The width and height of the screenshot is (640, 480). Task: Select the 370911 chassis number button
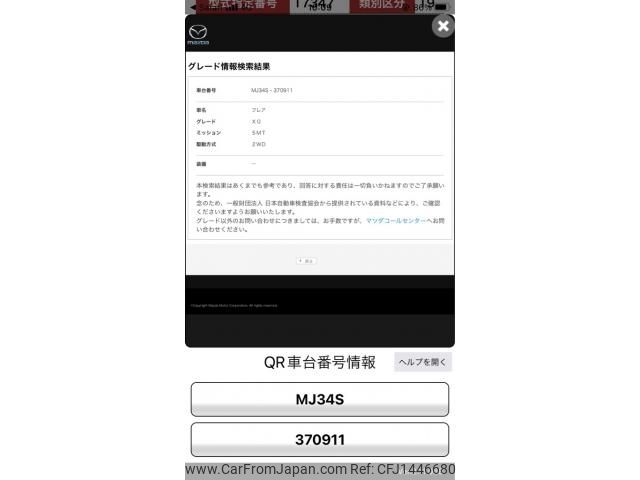click(x=319, y=439)
